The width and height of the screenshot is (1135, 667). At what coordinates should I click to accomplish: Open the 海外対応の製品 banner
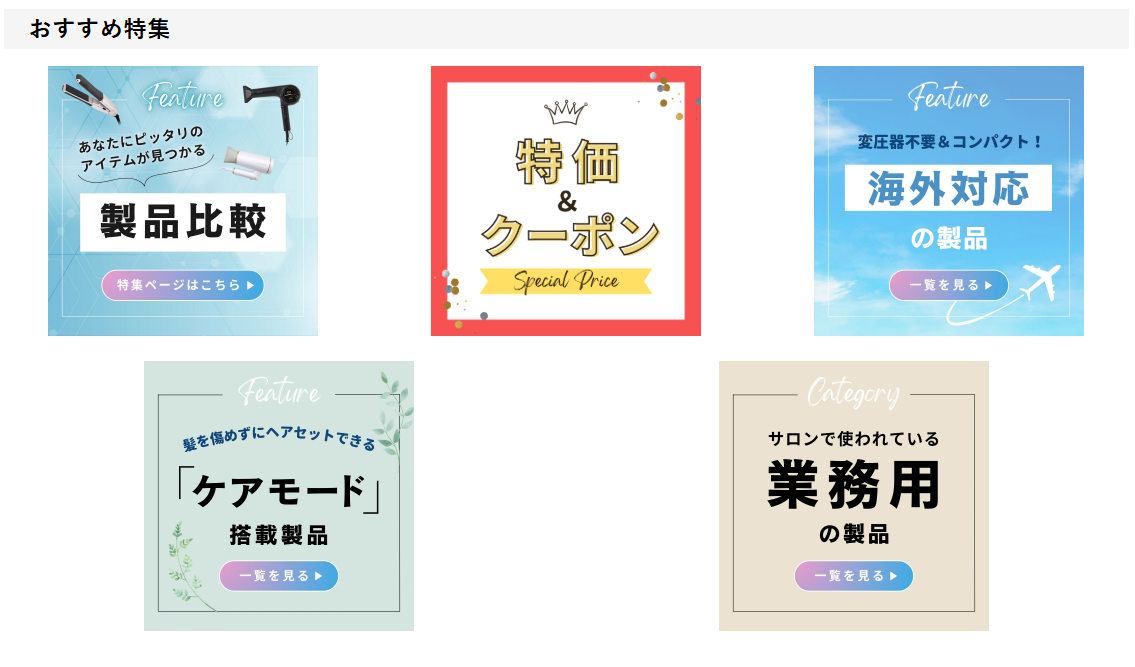[x=948, y=201]
